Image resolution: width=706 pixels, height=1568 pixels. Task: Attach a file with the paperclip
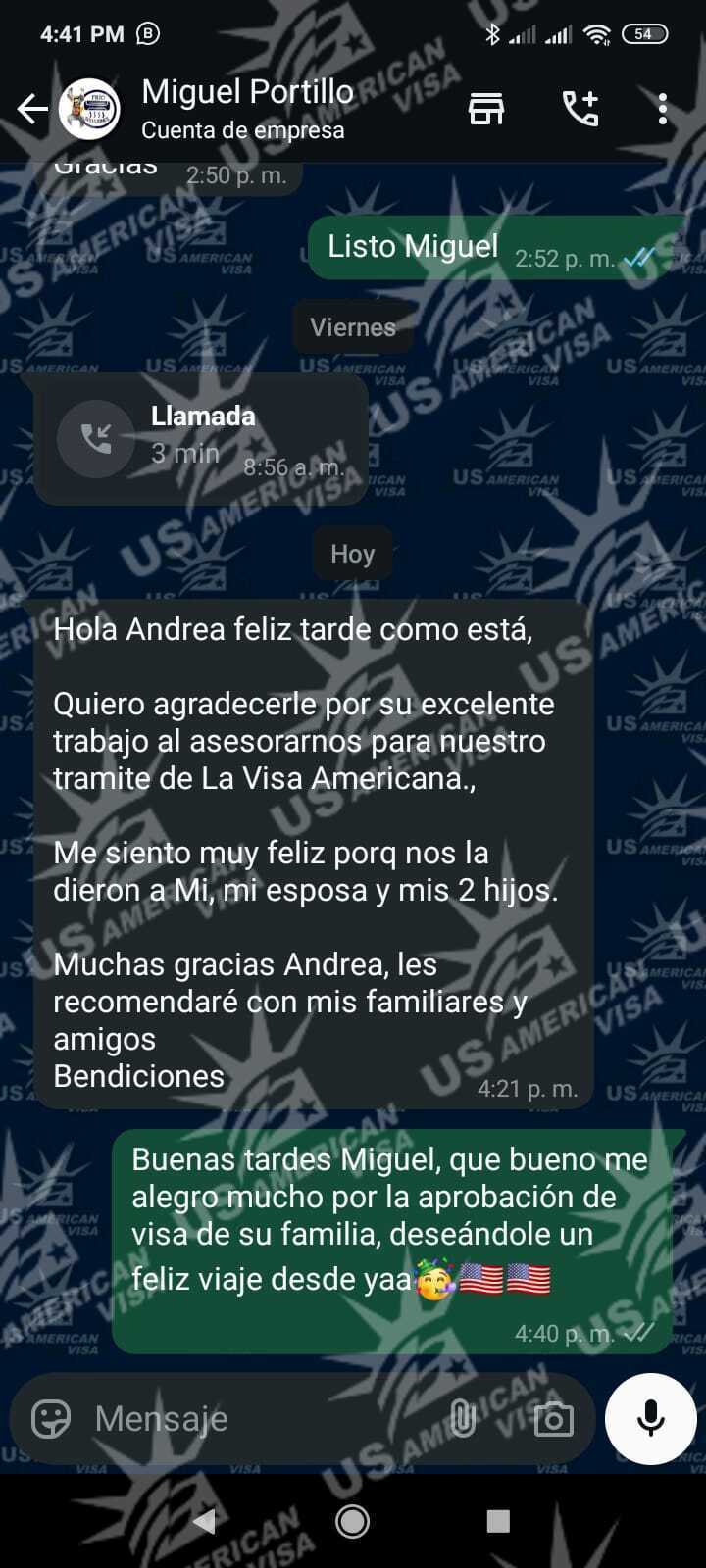click(462, 1418)
